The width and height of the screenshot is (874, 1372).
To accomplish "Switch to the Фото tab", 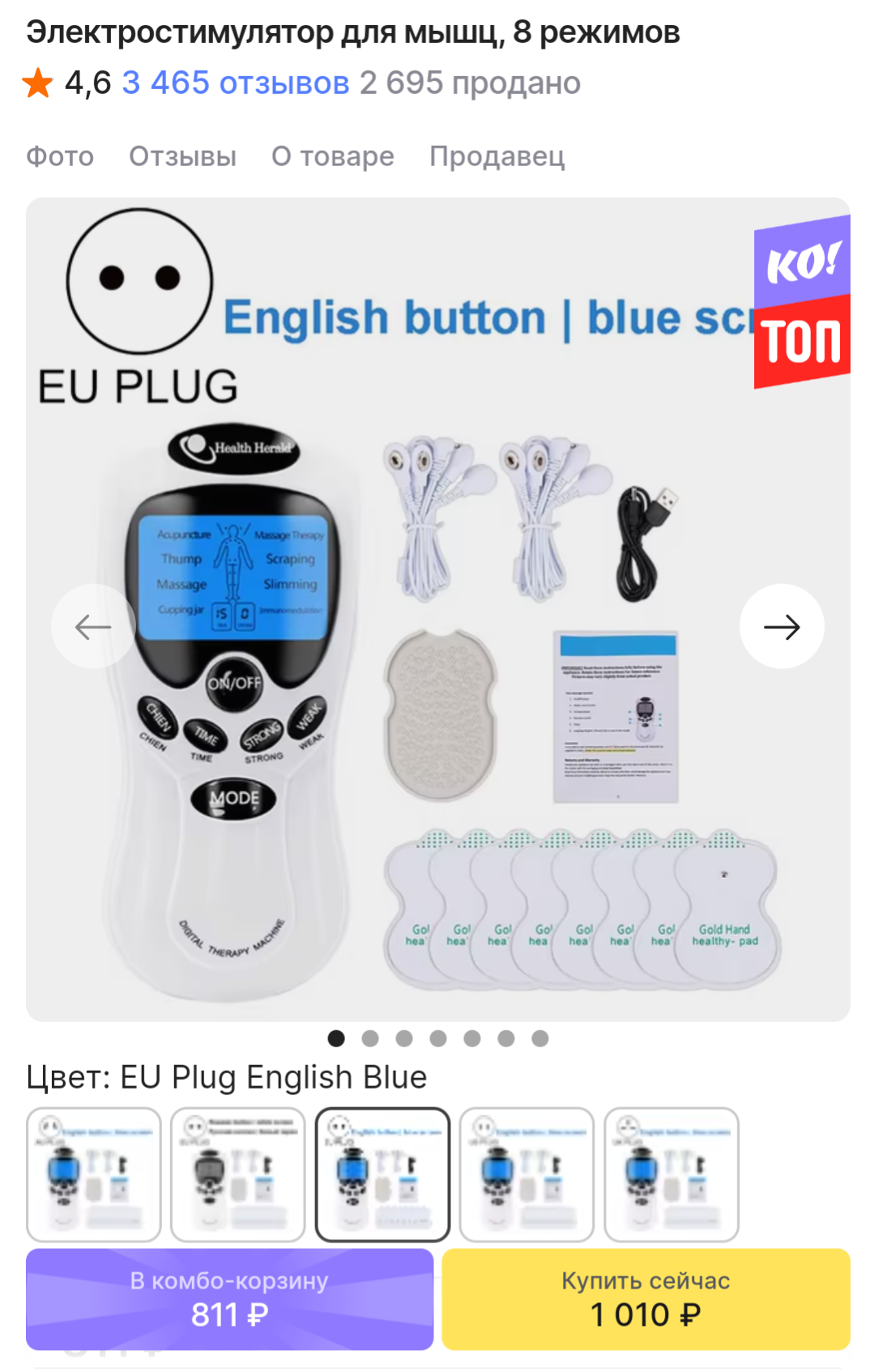I will [x=60, y=156].
